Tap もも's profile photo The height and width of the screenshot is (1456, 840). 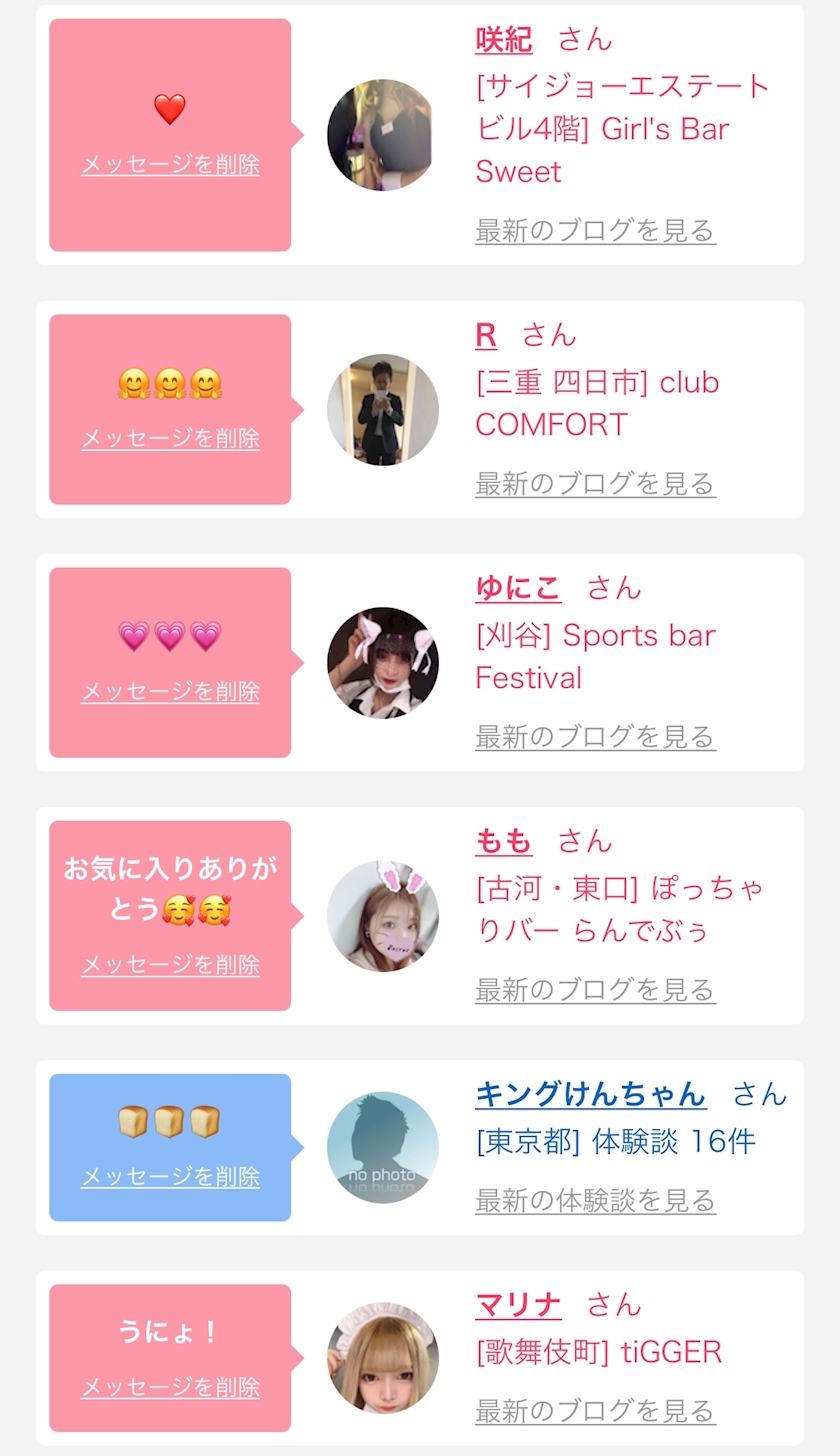[x=383, y=915]
